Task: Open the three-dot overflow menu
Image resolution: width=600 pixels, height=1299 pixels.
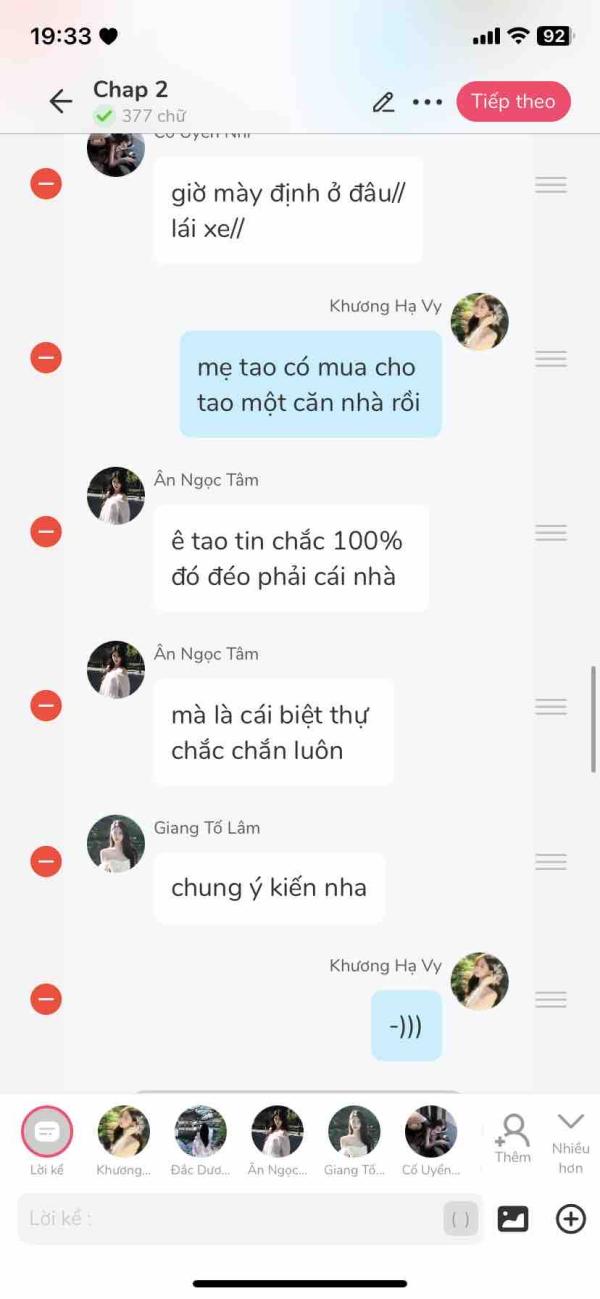Action: 427,102
